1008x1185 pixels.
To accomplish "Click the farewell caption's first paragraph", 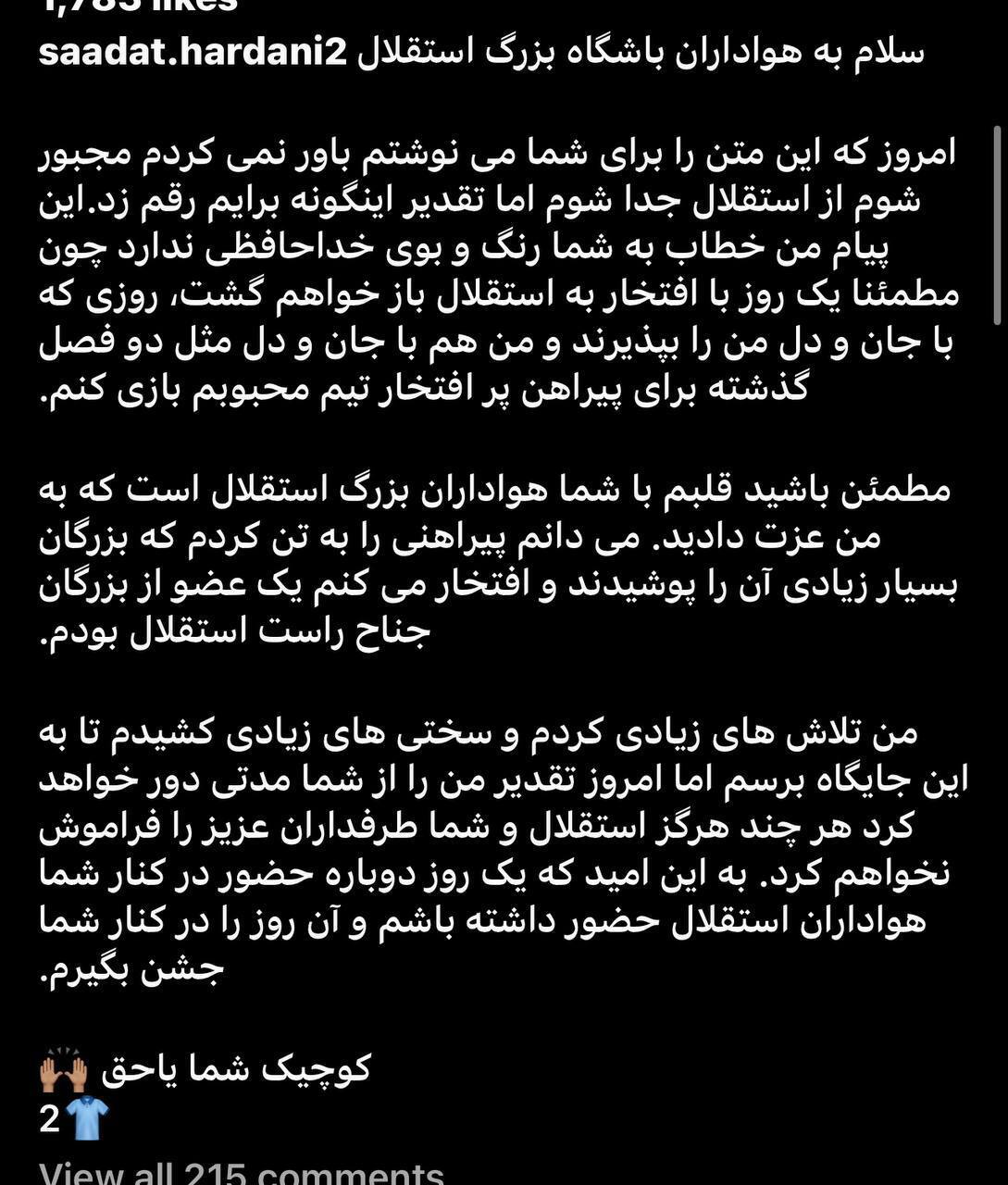I will pos(500,268).
